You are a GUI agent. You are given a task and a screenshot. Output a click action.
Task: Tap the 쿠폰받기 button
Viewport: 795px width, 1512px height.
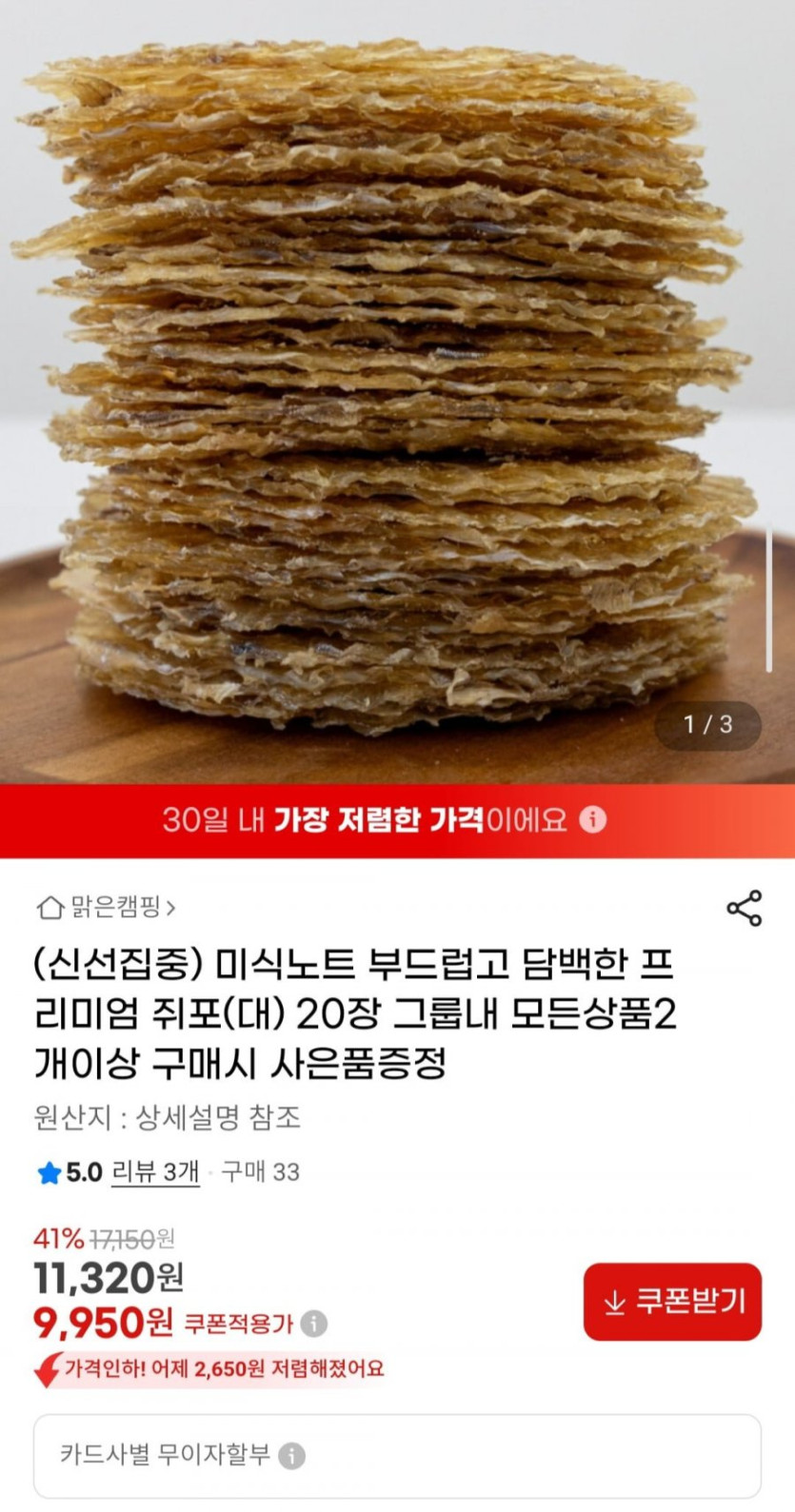click(x=672, y=1302)
